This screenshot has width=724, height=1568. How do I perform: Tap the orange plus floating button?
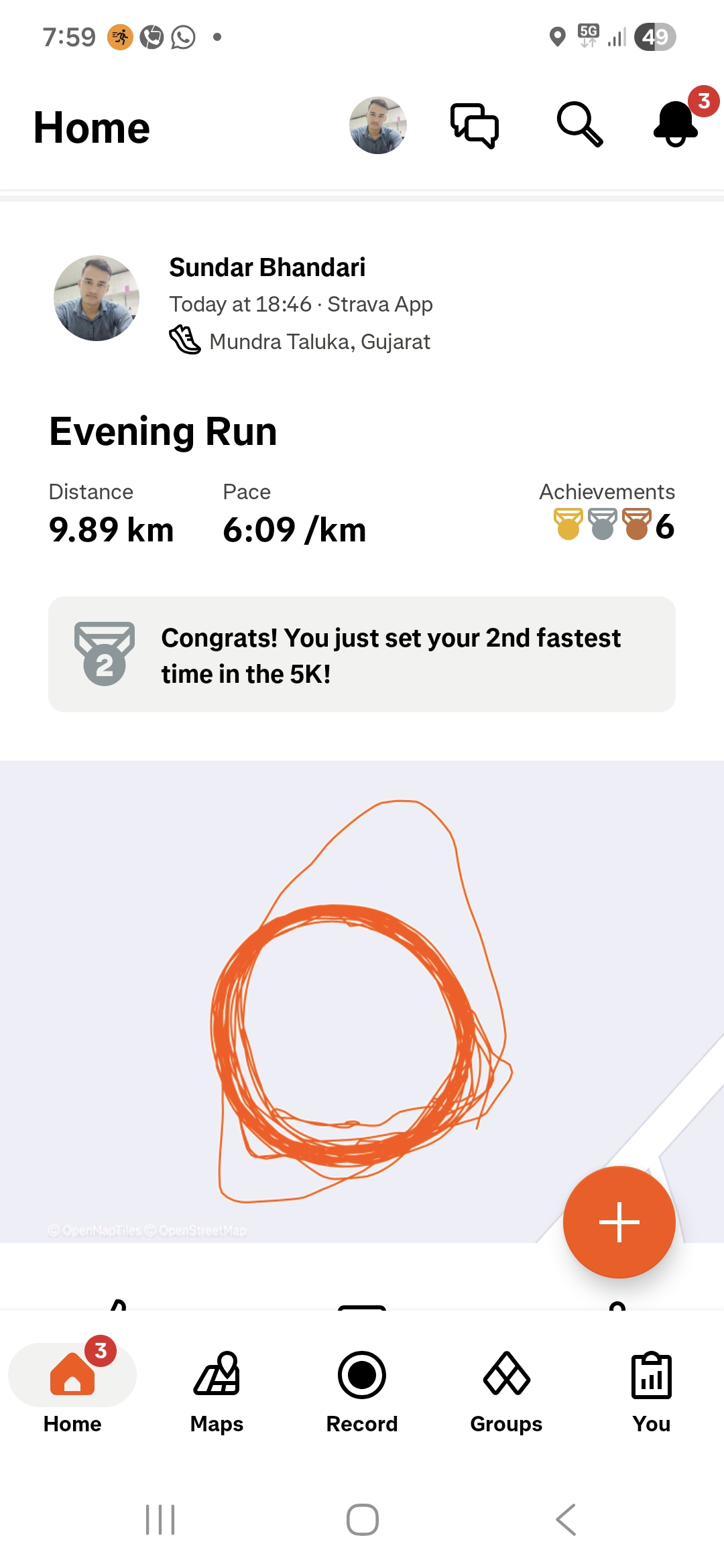point(619,1222)
